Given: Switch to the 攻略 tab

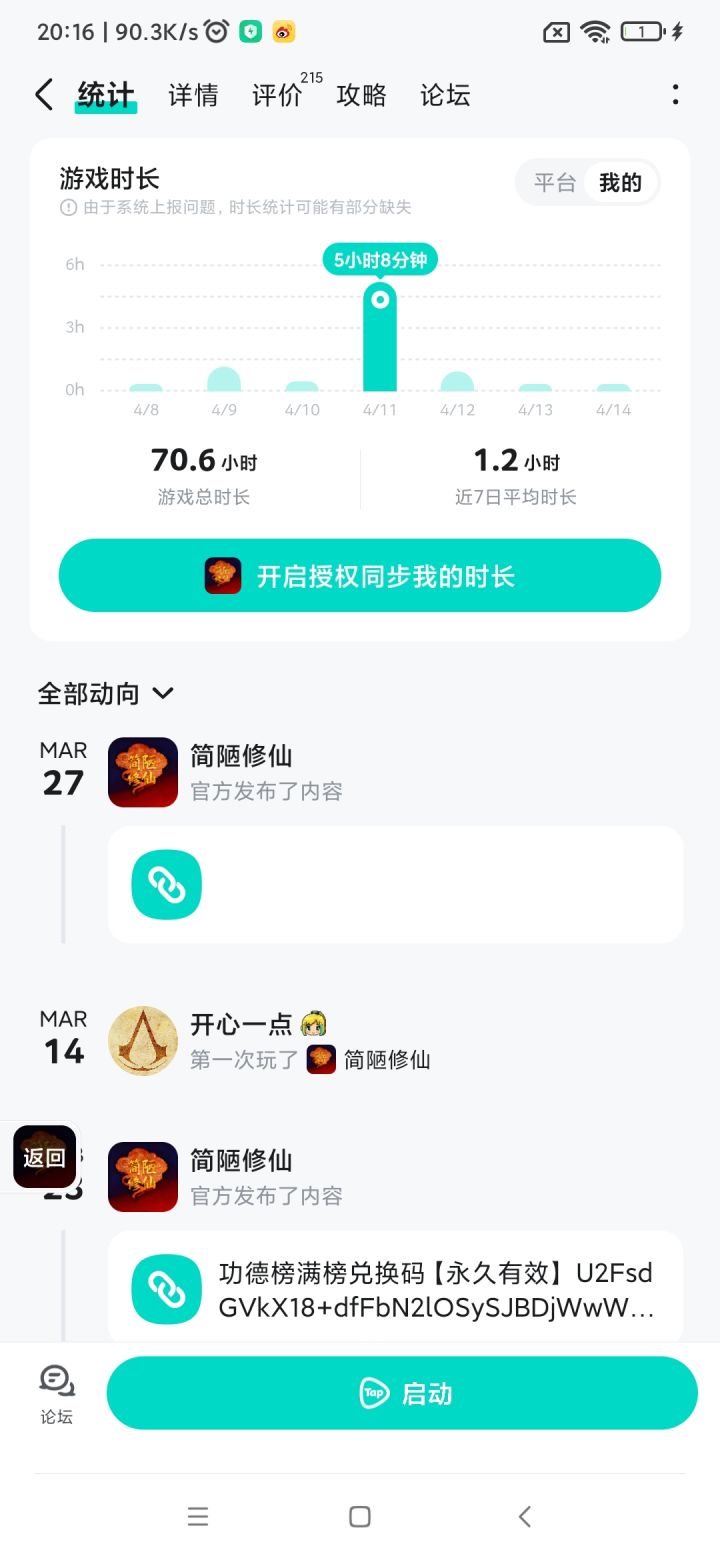Looking at the screenshot, I should [362, 96].
